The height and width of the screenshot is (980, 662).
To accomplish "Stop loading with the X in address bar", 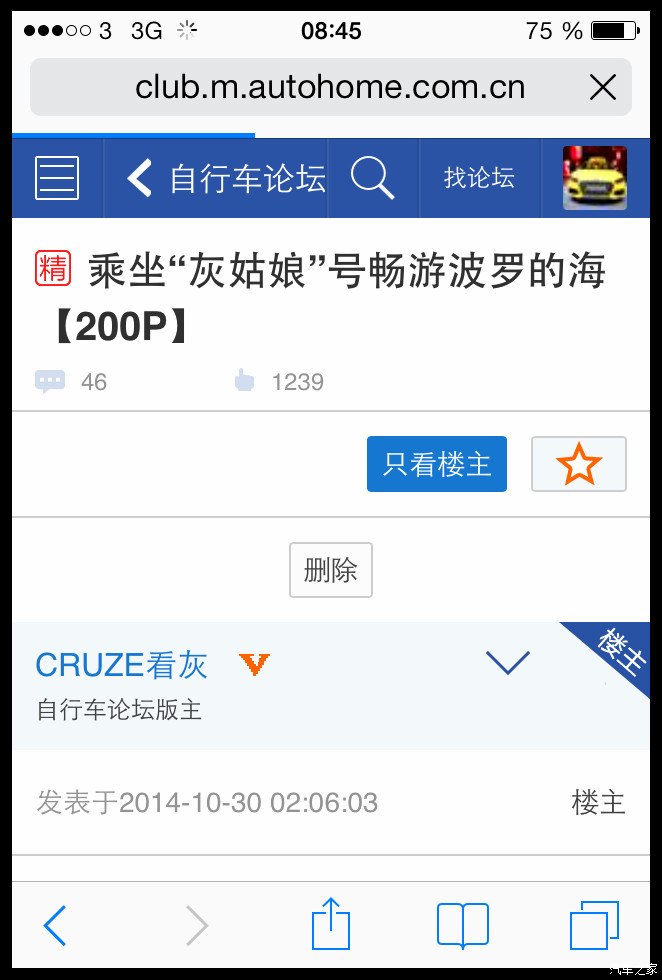I will pos(602,88).
